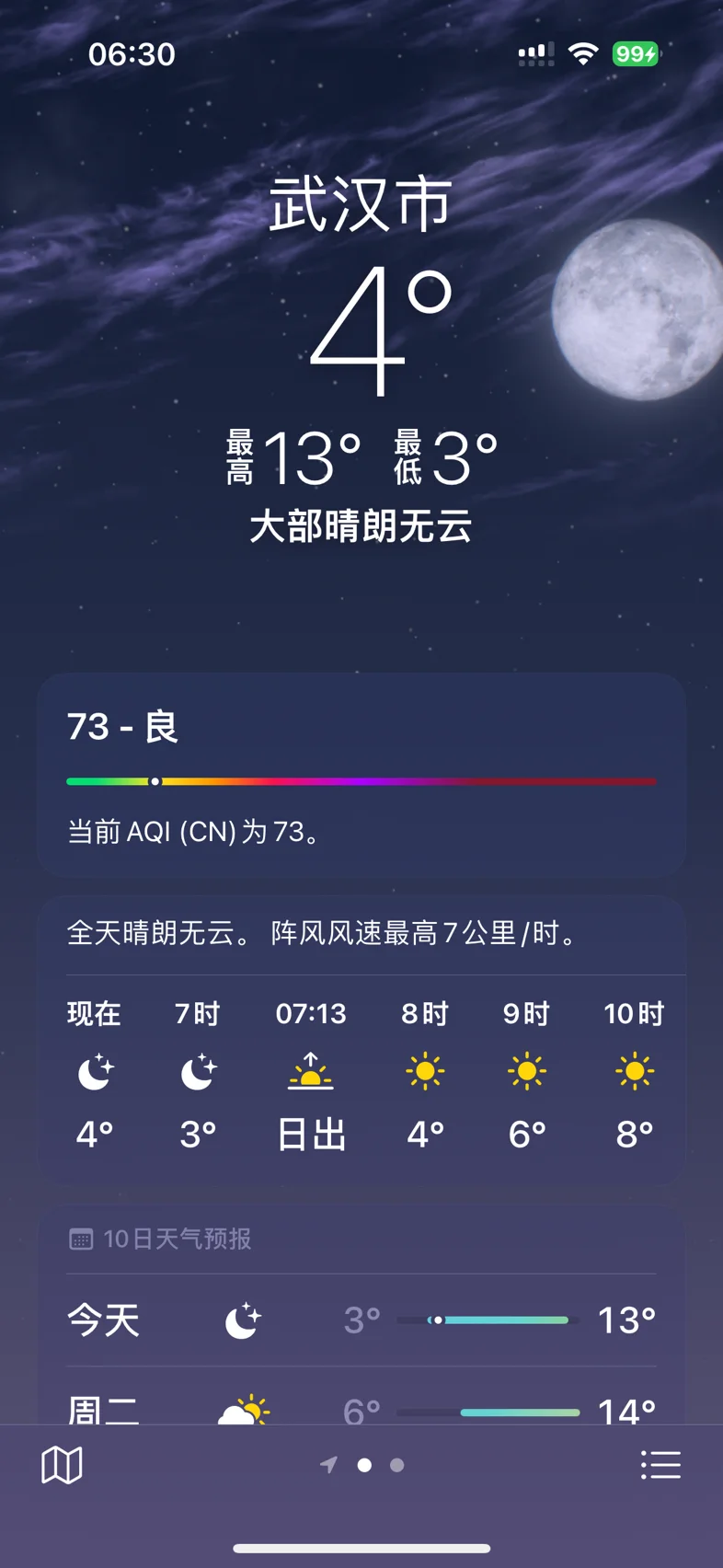Open the air quality card showing 73 - 良
Viewport: 723px width, 1568px height.
361,776
